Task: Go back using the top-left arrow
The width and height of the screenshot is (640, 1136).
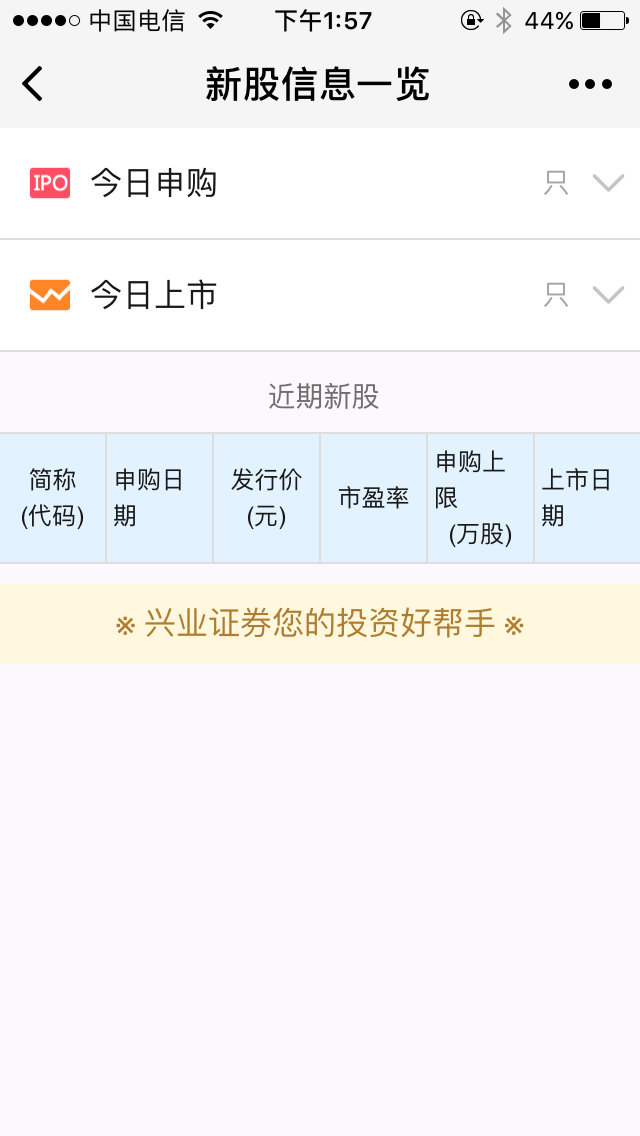Action: click(33, 83)
